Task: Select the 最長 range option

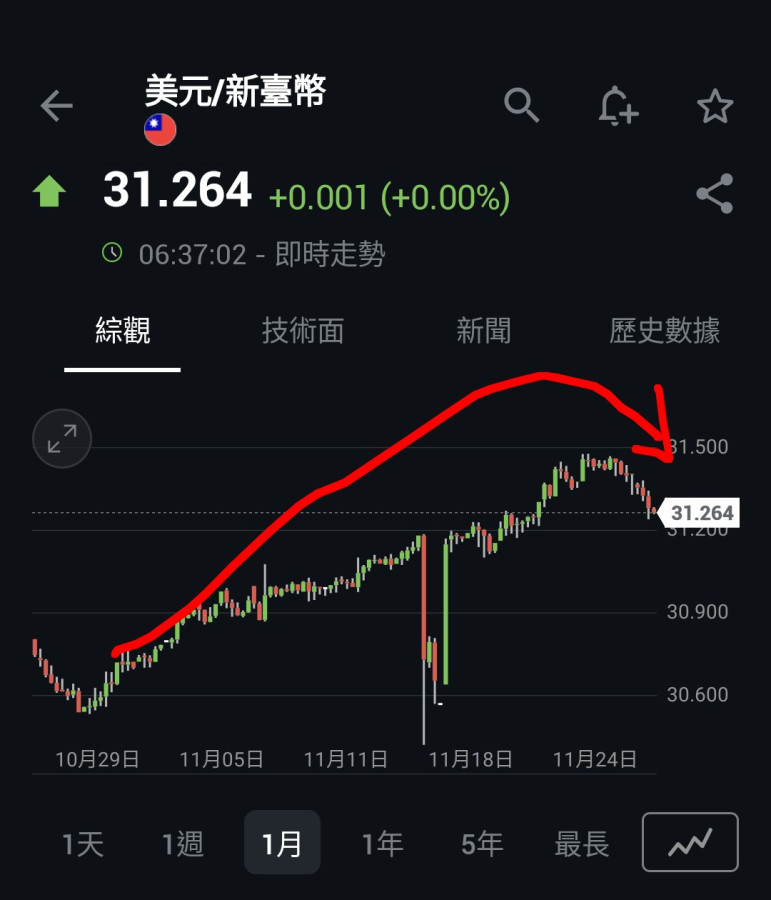Action: 580,842
